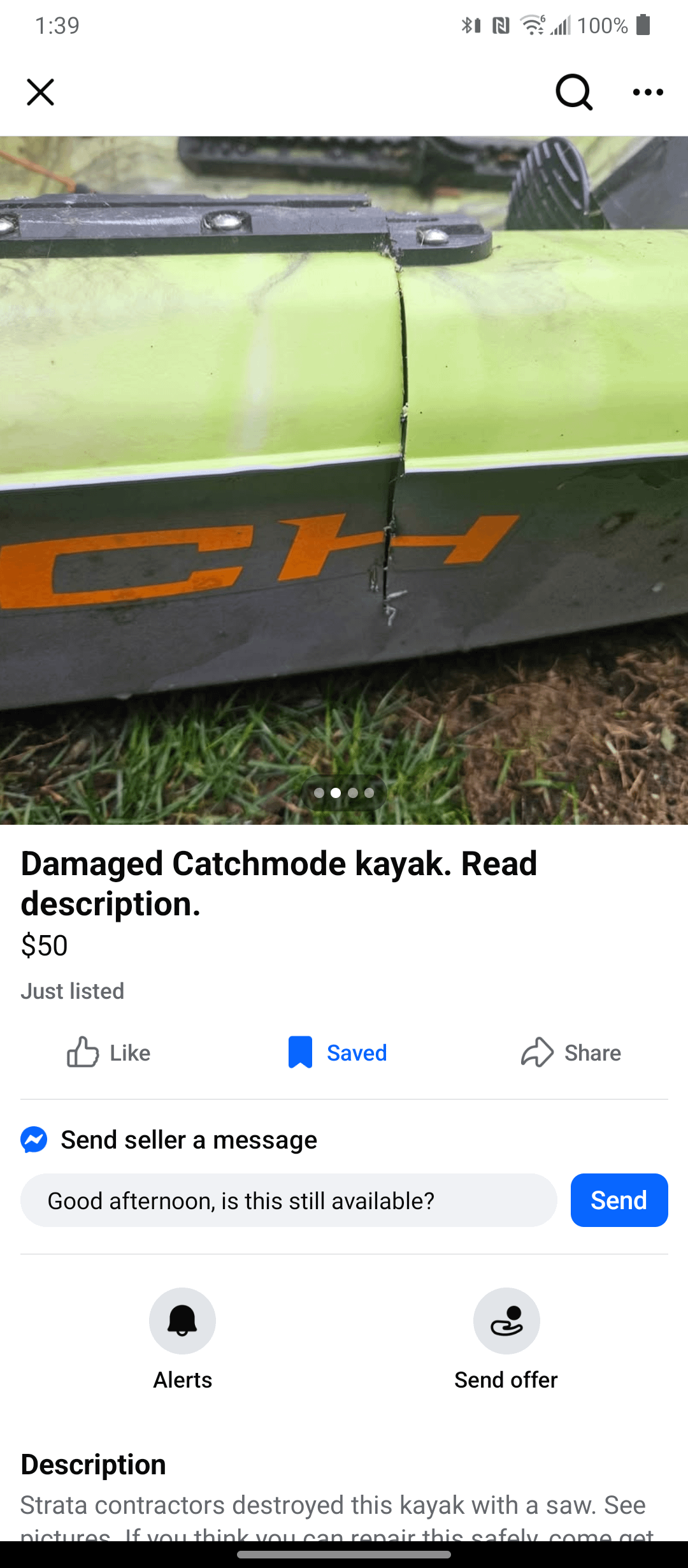The image size is (688, 1568).
Task: Like this kayak listing
Action: [108, 1052]
